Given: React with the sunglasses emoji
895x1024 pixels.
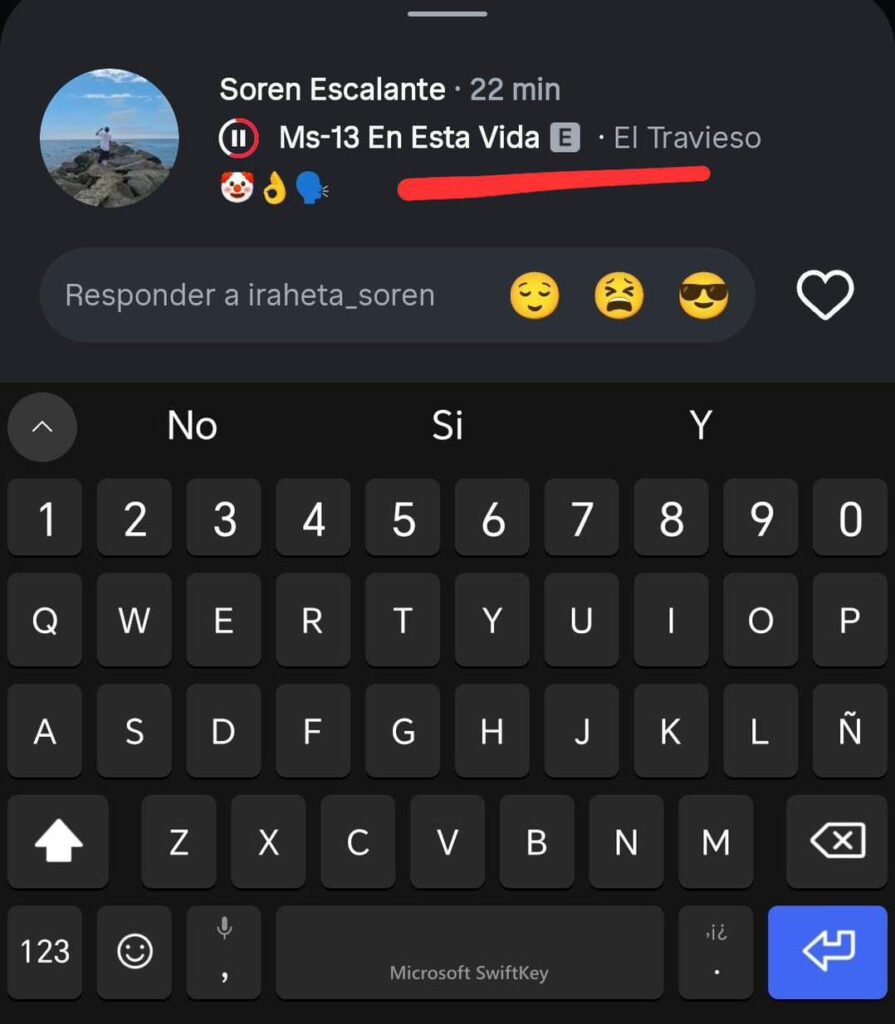Looking at the screenshot, I should coord(703,296).
